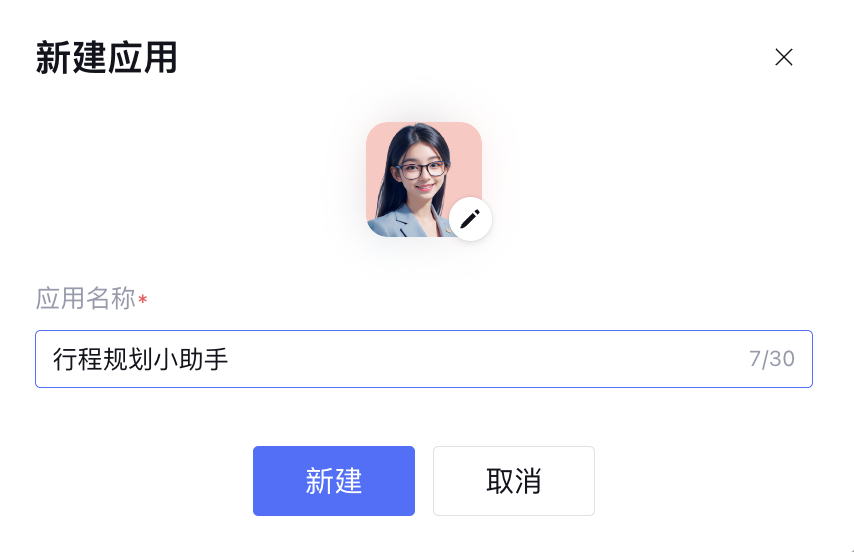Screen dimensions: 854x552
Task: Tap 取消 to cancel creation
Action: pyautogui.click(x=513, y=481)
